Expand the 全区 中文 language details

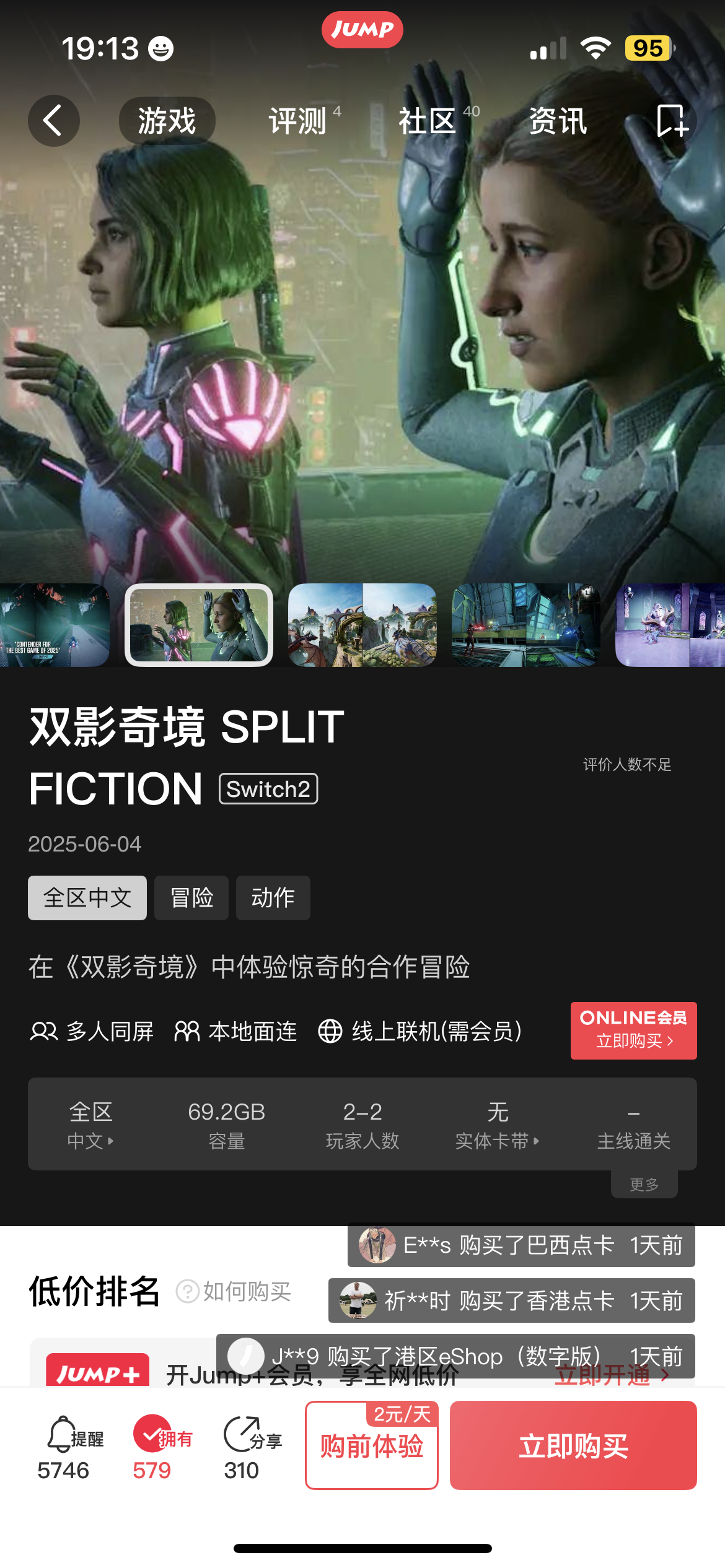(x=90, y=1125)
